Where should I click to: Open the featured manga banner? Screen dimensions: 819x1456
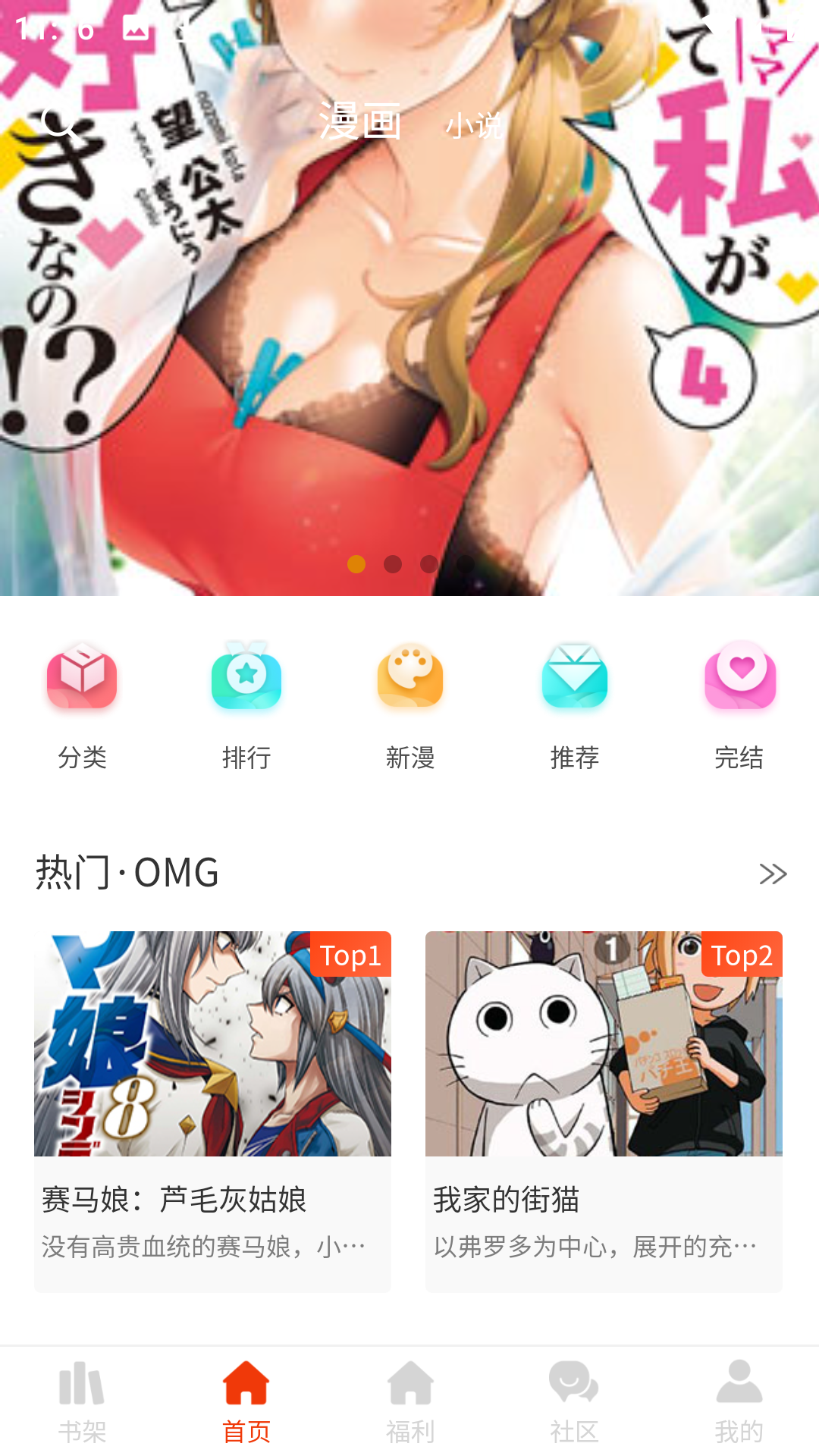click(409, 341)
